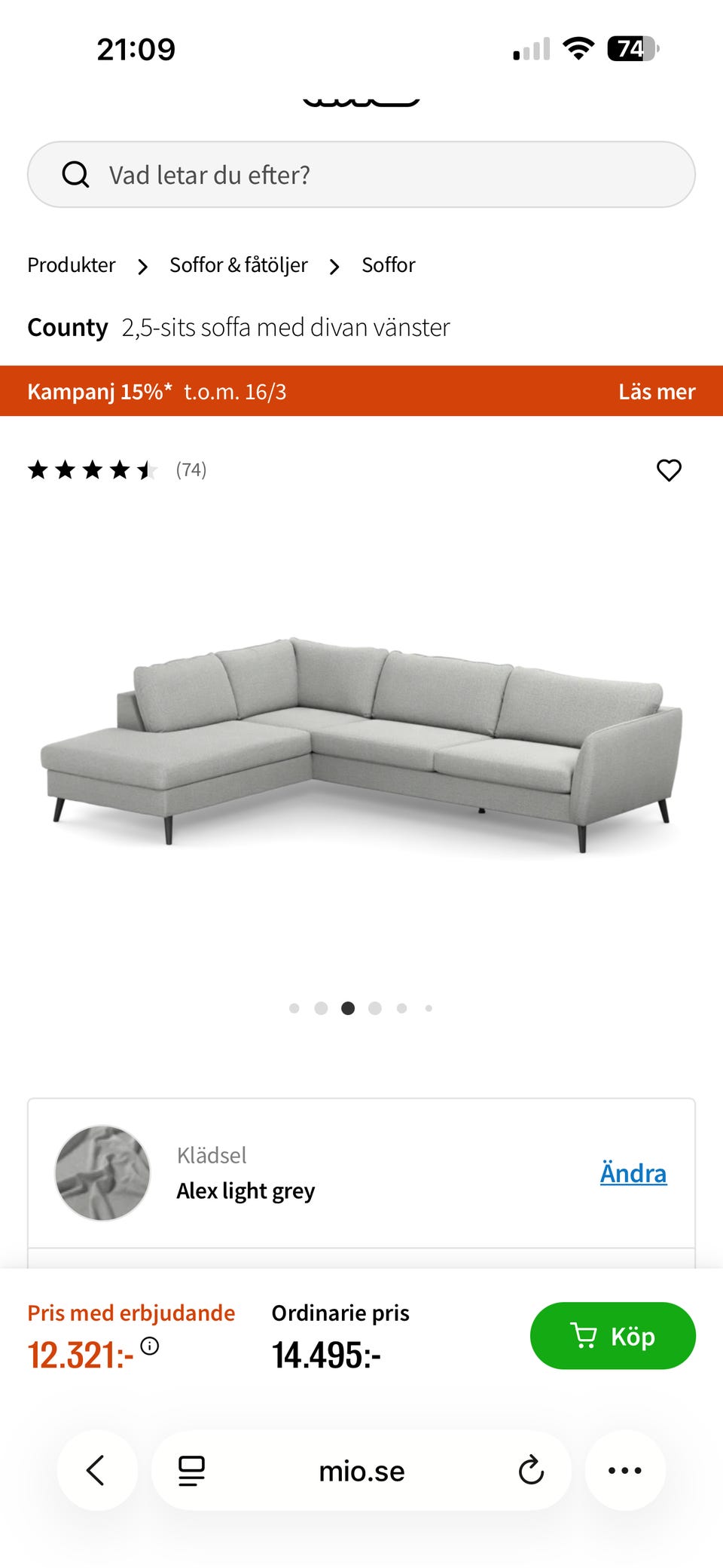Open the browser's more options menu

coord(624,1470)
